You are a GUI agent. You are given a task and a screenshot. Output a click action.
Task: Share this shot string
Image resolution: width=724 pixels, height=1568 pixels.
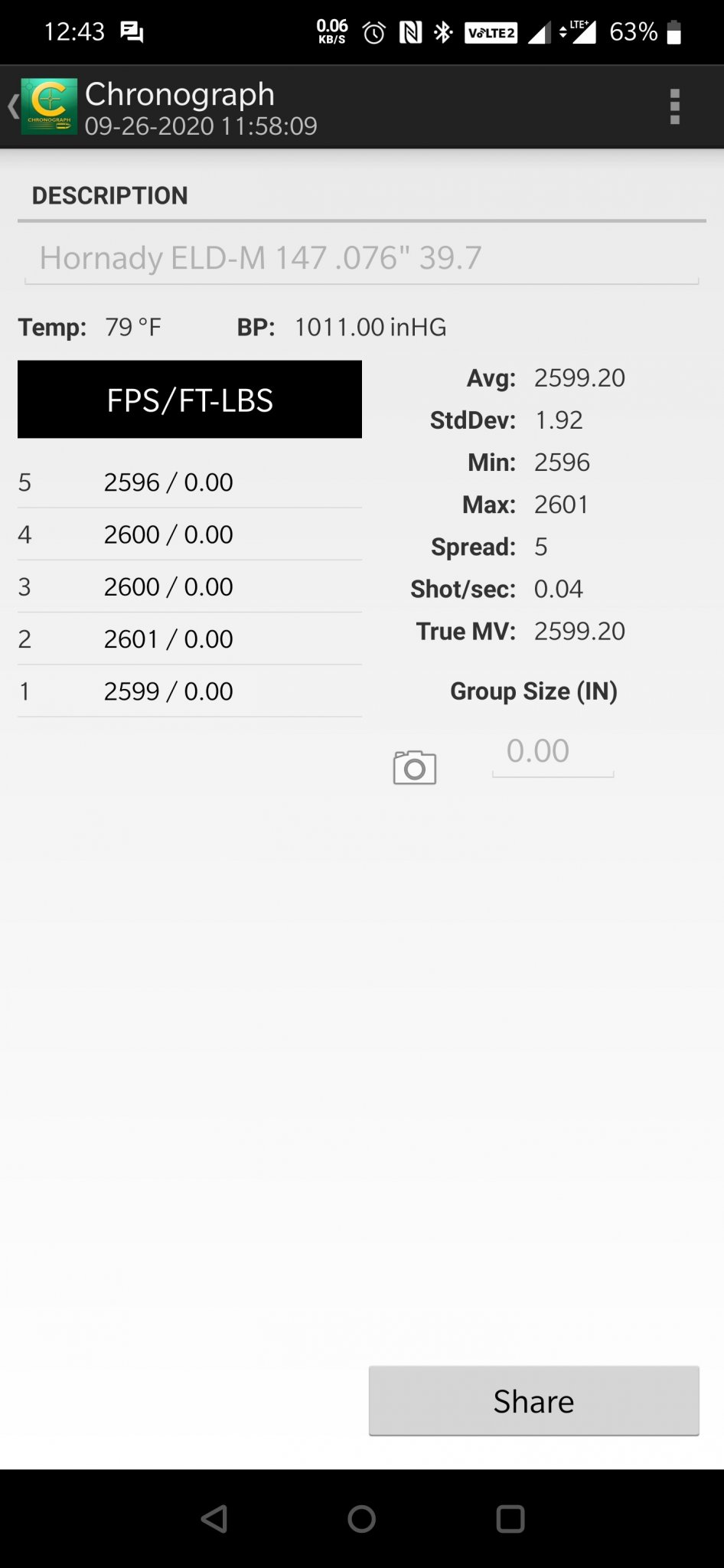533,1400
